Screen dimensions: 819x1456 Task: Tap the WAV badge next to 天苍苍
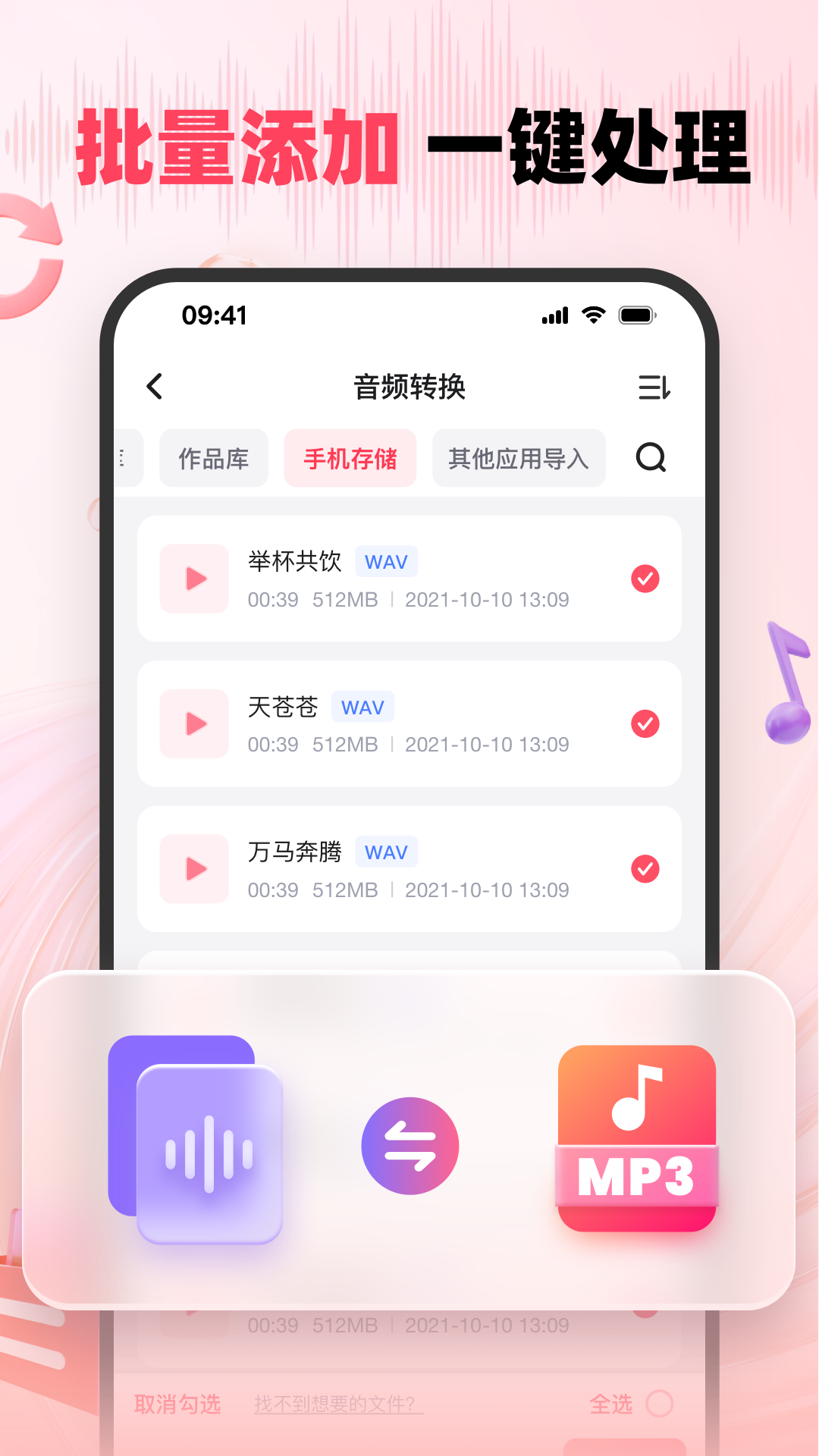362,707
